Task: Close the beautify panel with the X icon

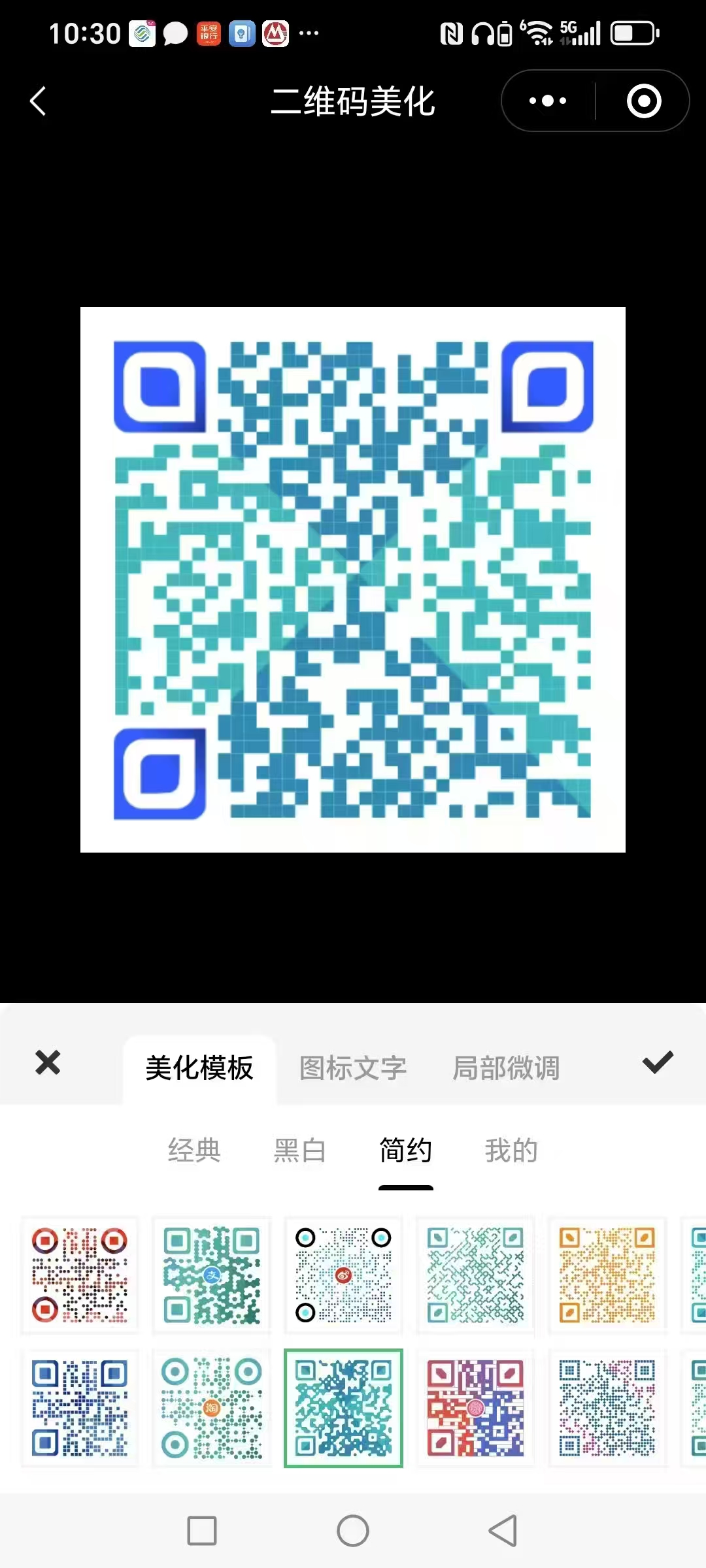Action: [x=47, y=1064]
